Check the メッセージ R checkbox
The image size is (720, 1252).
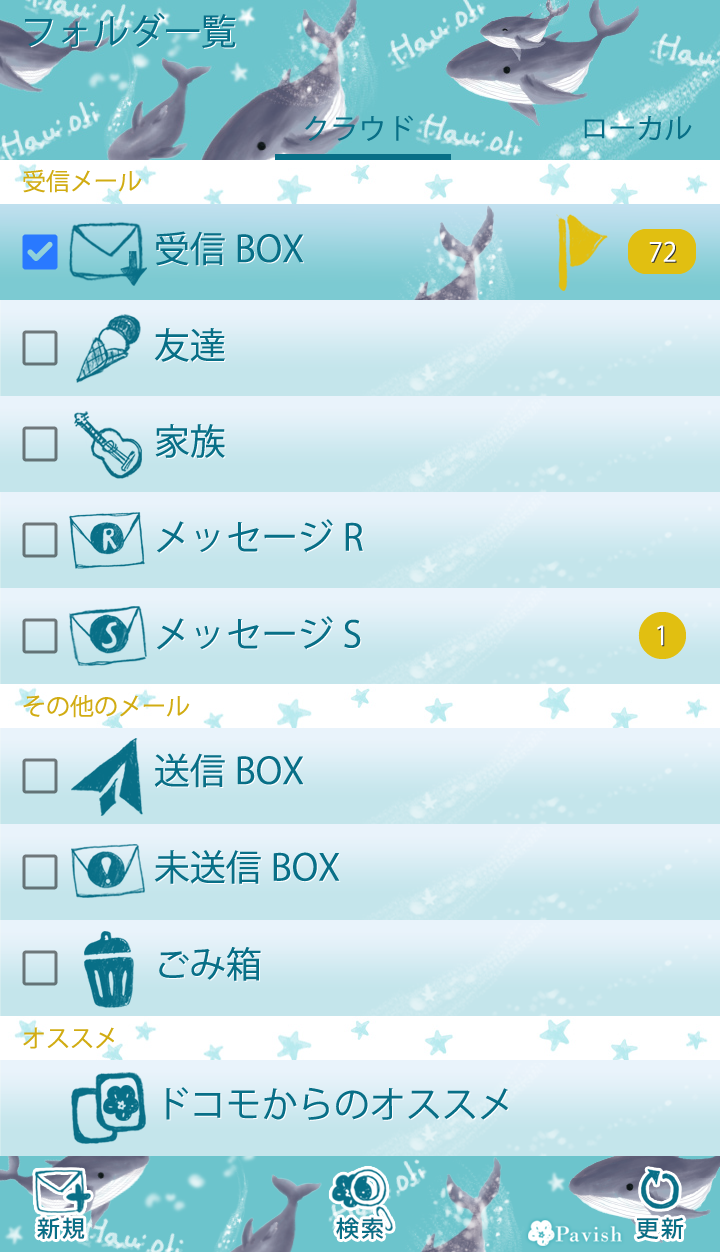(40, 540)
